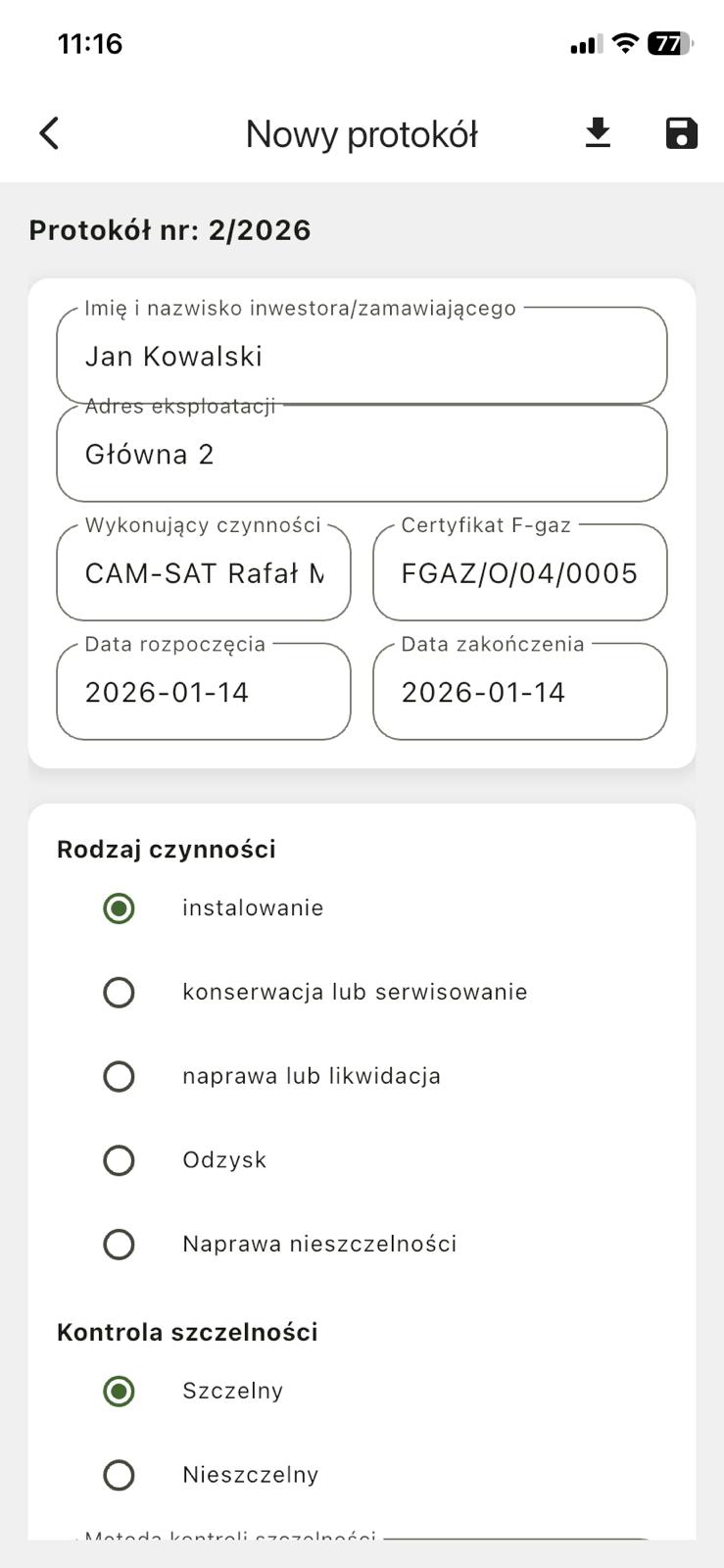The image size is (724, 1568).
Task: Pick the Odzysk activity option
Action: tap(119, 1160)
